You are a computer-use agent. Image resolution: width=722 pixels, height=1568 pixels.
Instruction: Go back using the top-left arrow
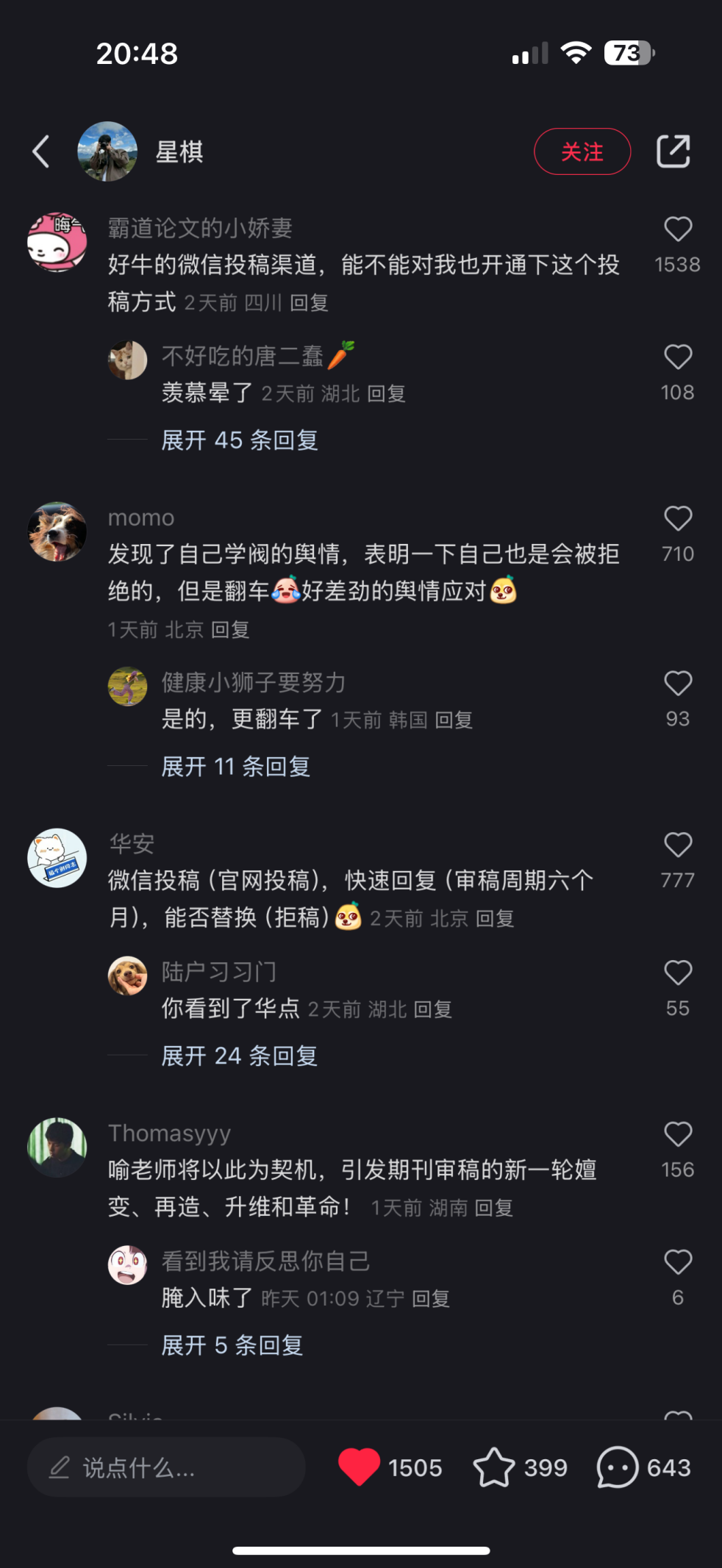coord(42,151)
